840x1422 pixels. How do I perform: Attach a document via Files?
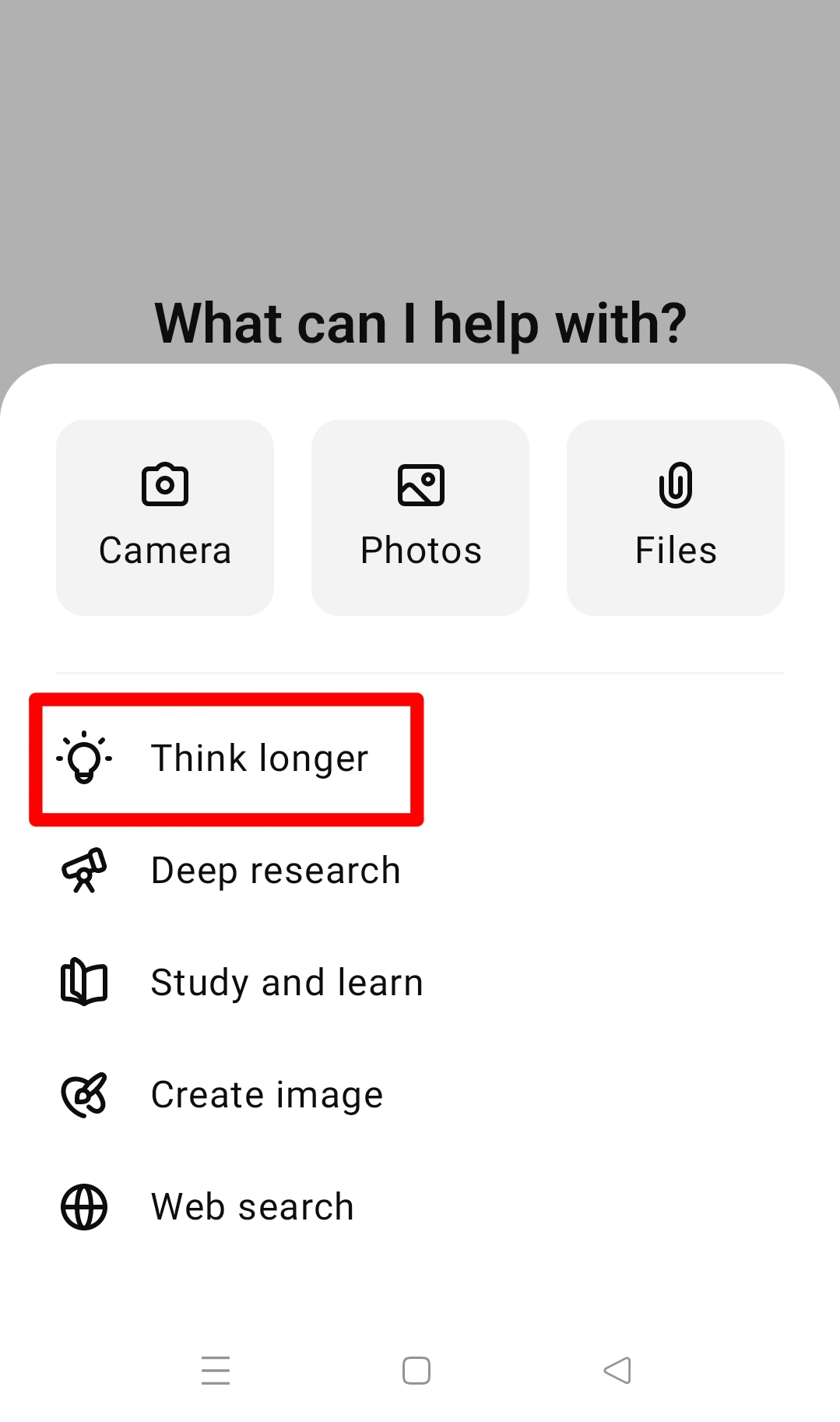675,518
